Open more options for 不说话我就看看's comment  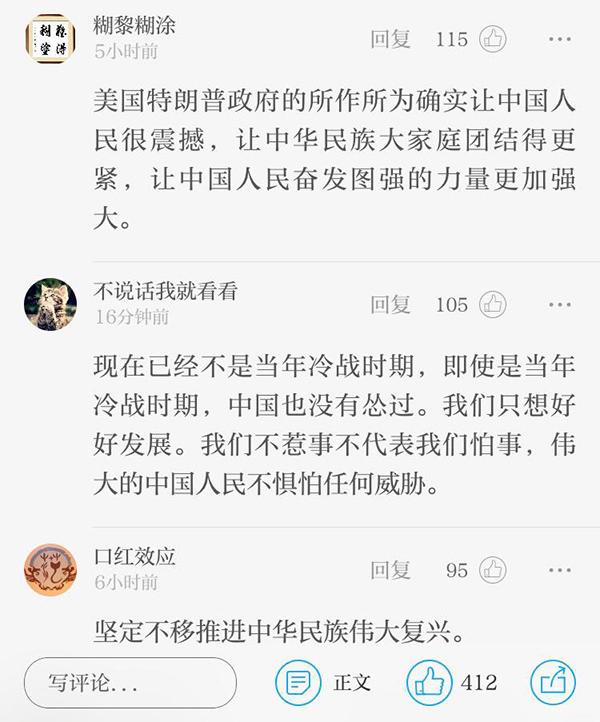(x=559, y=305)
